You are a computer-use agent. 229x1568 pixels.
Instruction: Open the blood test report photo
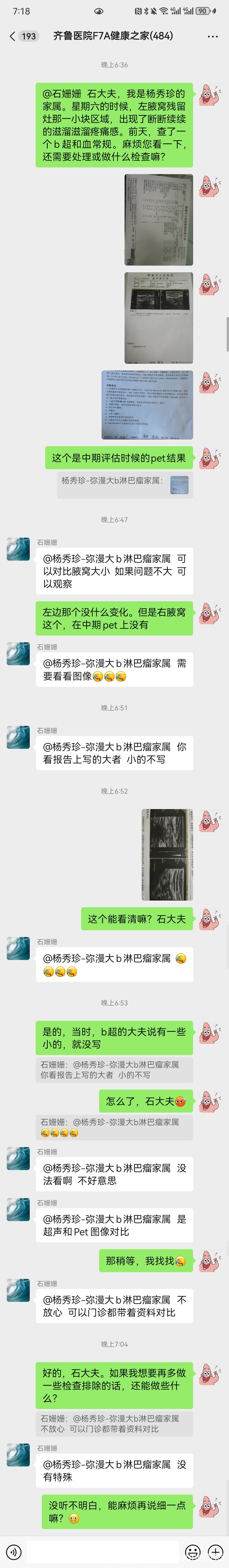coord(158,220)
